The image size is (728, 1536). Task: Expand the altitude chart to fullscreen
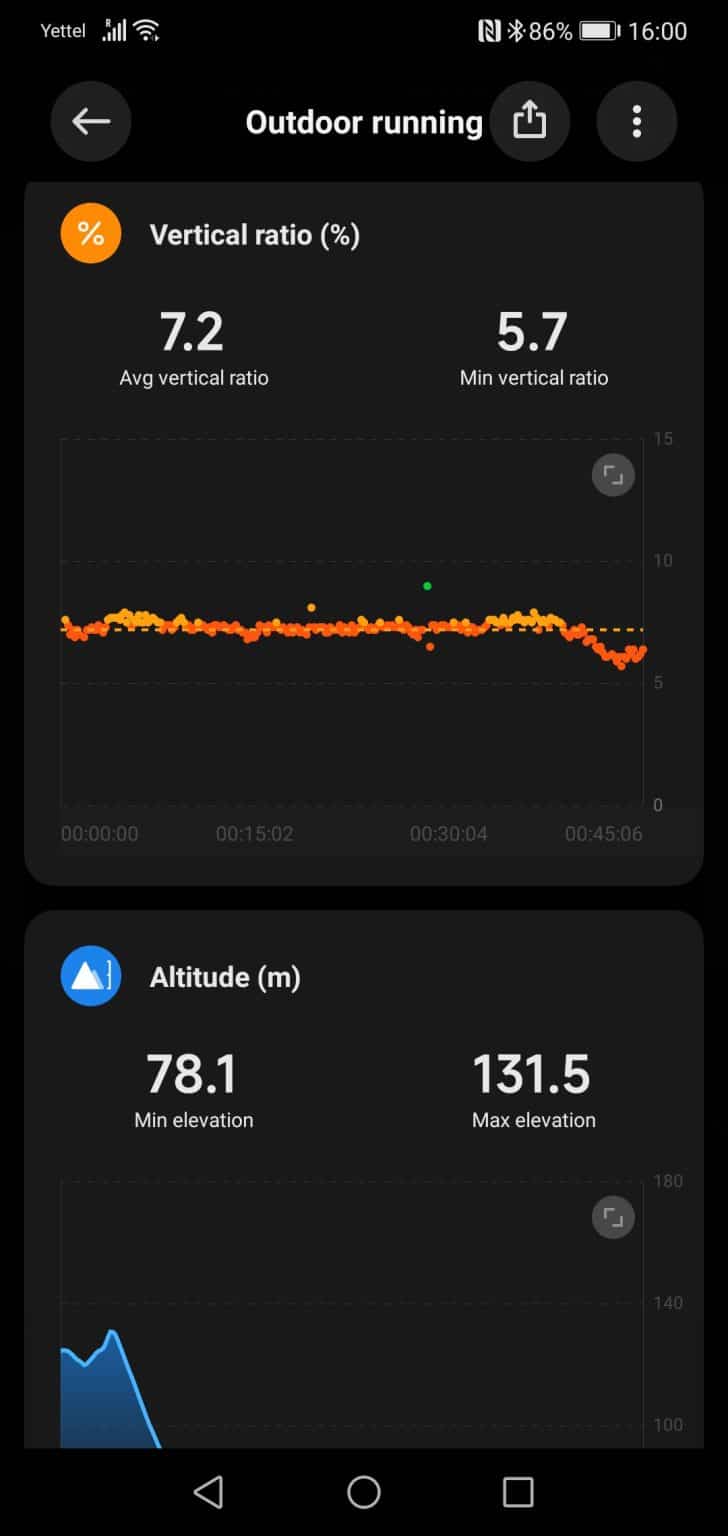tap(613, 1217)
